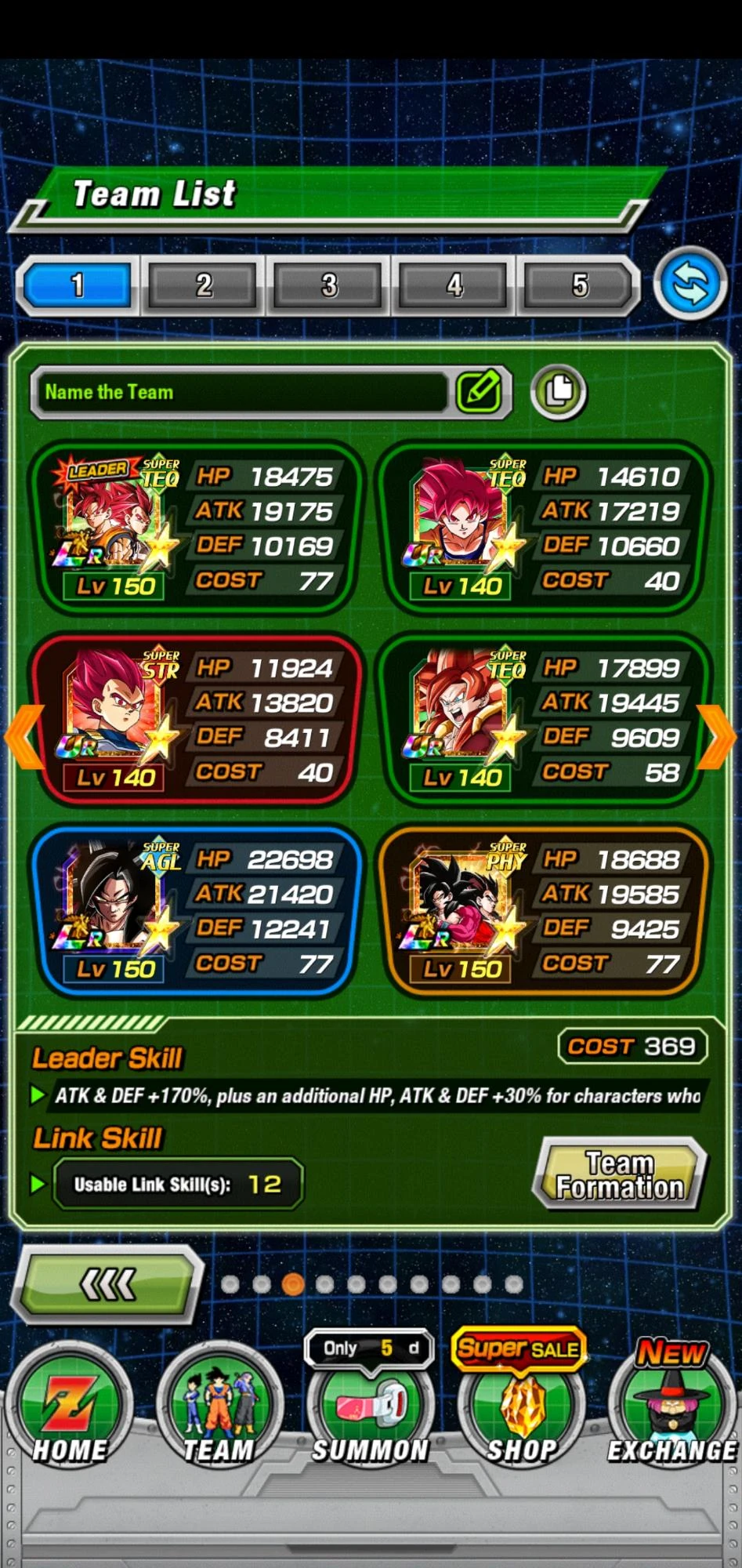742x1568 pixels.
Task: Tap Usable Link Skill(s) count row
Action: [178, 1185]
